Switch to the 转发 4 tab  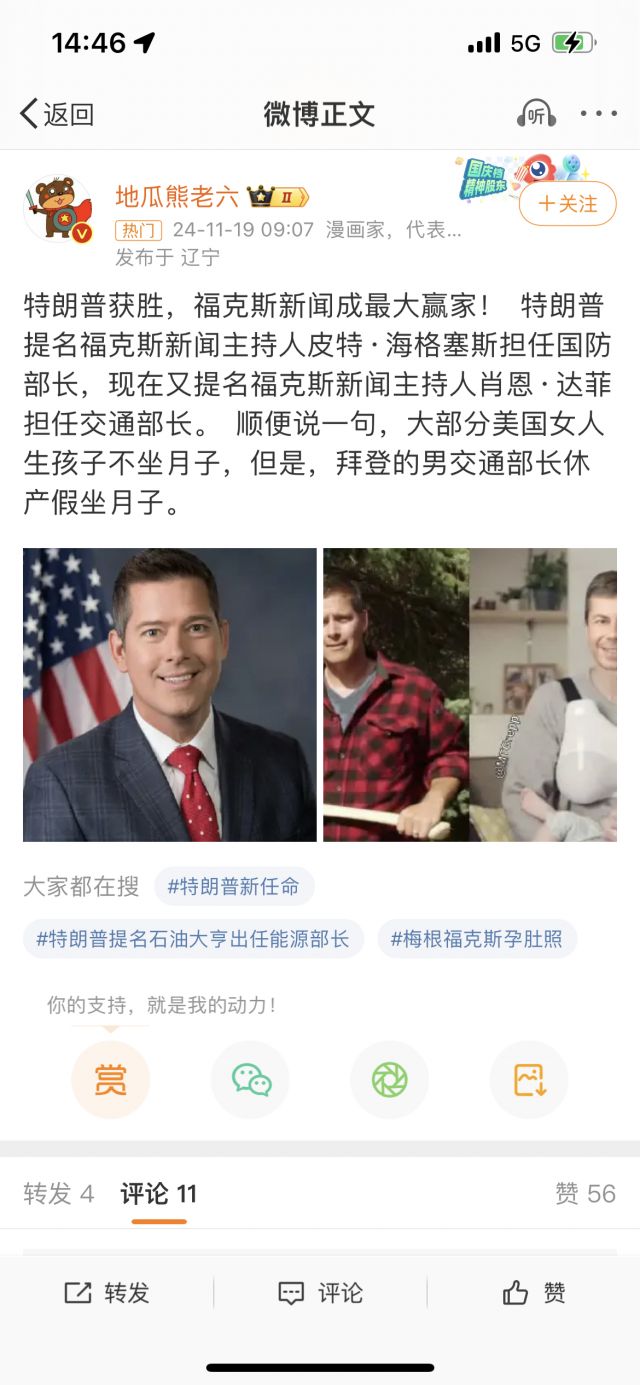pyautogui.click(x=58, y=1193)
